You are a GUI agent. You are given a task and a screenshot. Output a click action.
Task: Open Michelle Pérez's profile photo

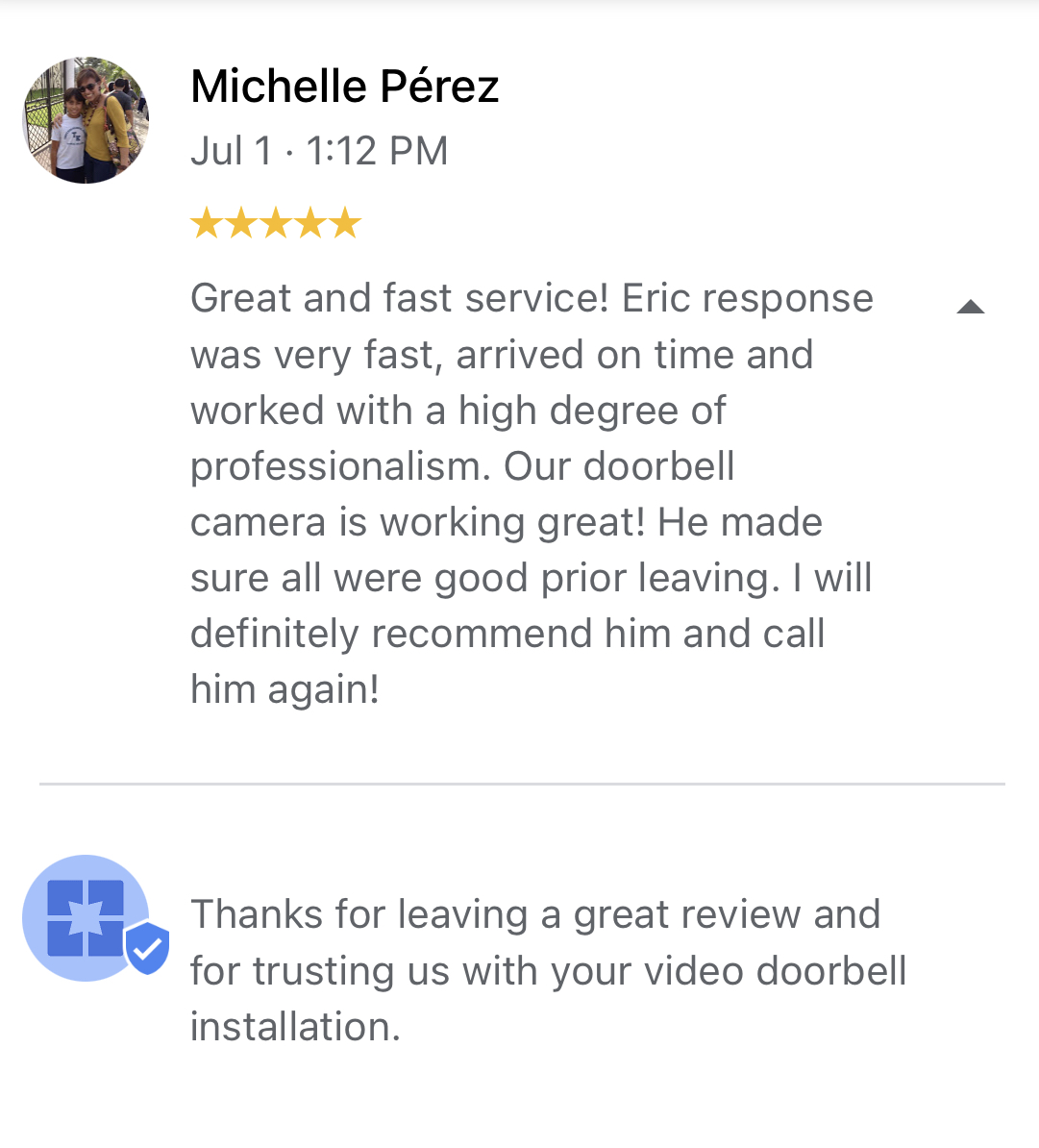pyautogui.click(x=86, y=120)
